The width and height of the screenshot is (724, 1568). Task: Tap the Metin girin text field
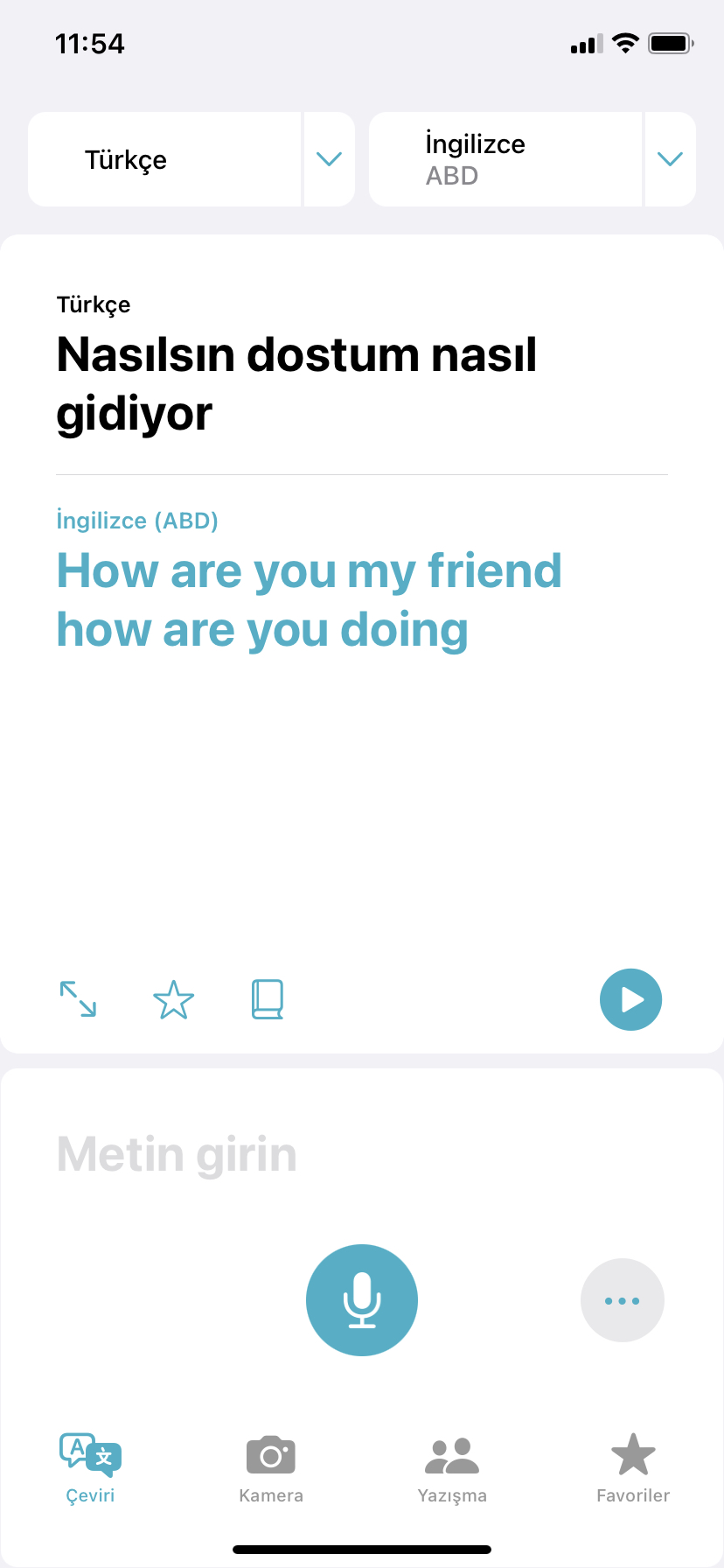coord(362,1154)
